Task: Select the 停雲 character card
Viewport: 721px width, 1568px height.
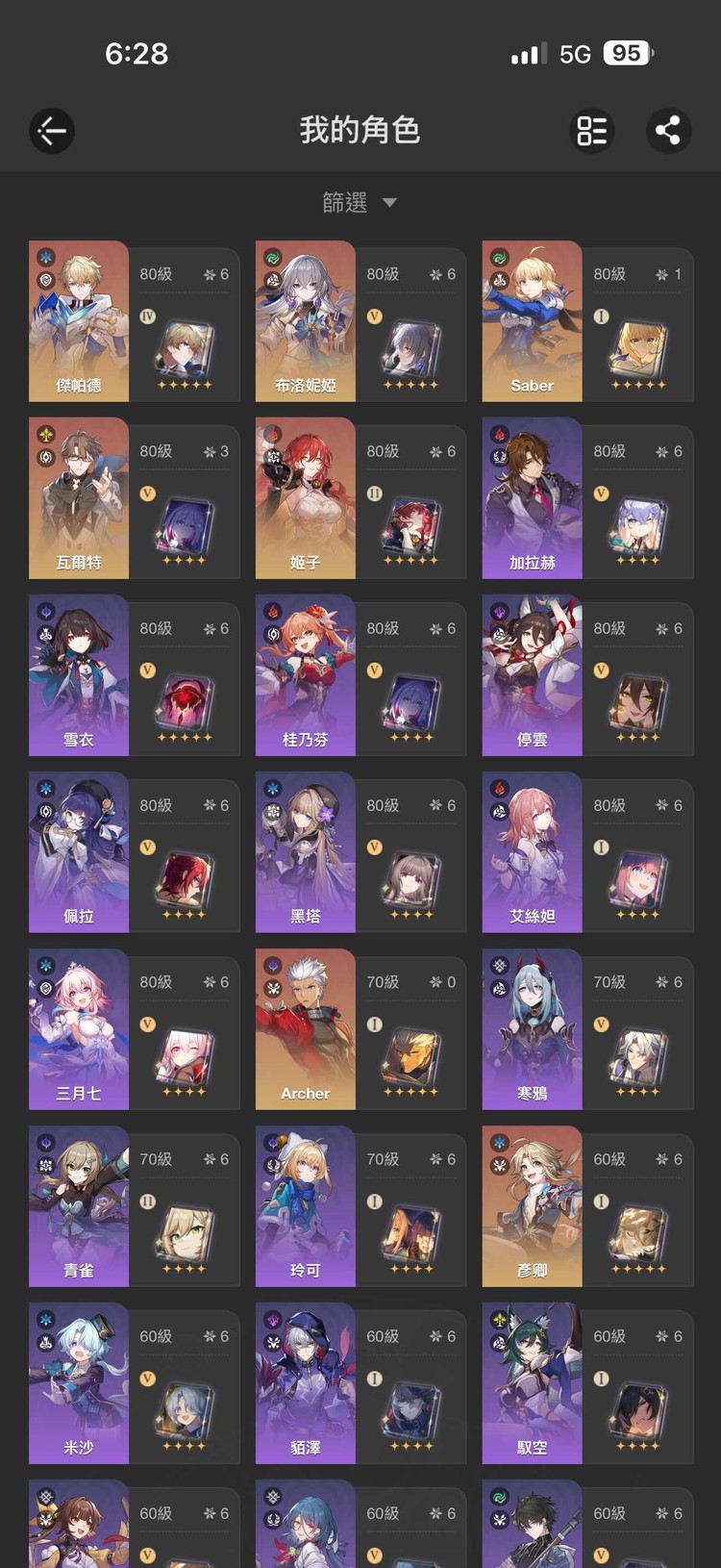Action: pos(587,675)
